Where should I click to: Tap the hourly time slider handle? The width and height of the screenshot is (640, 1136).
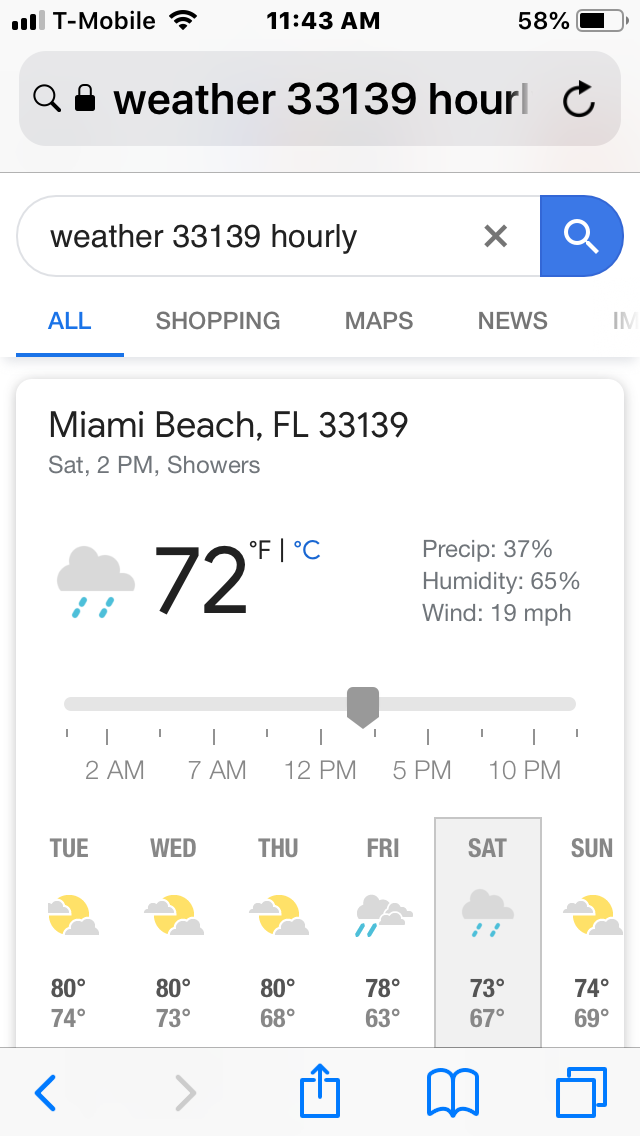tap(362, 707)
